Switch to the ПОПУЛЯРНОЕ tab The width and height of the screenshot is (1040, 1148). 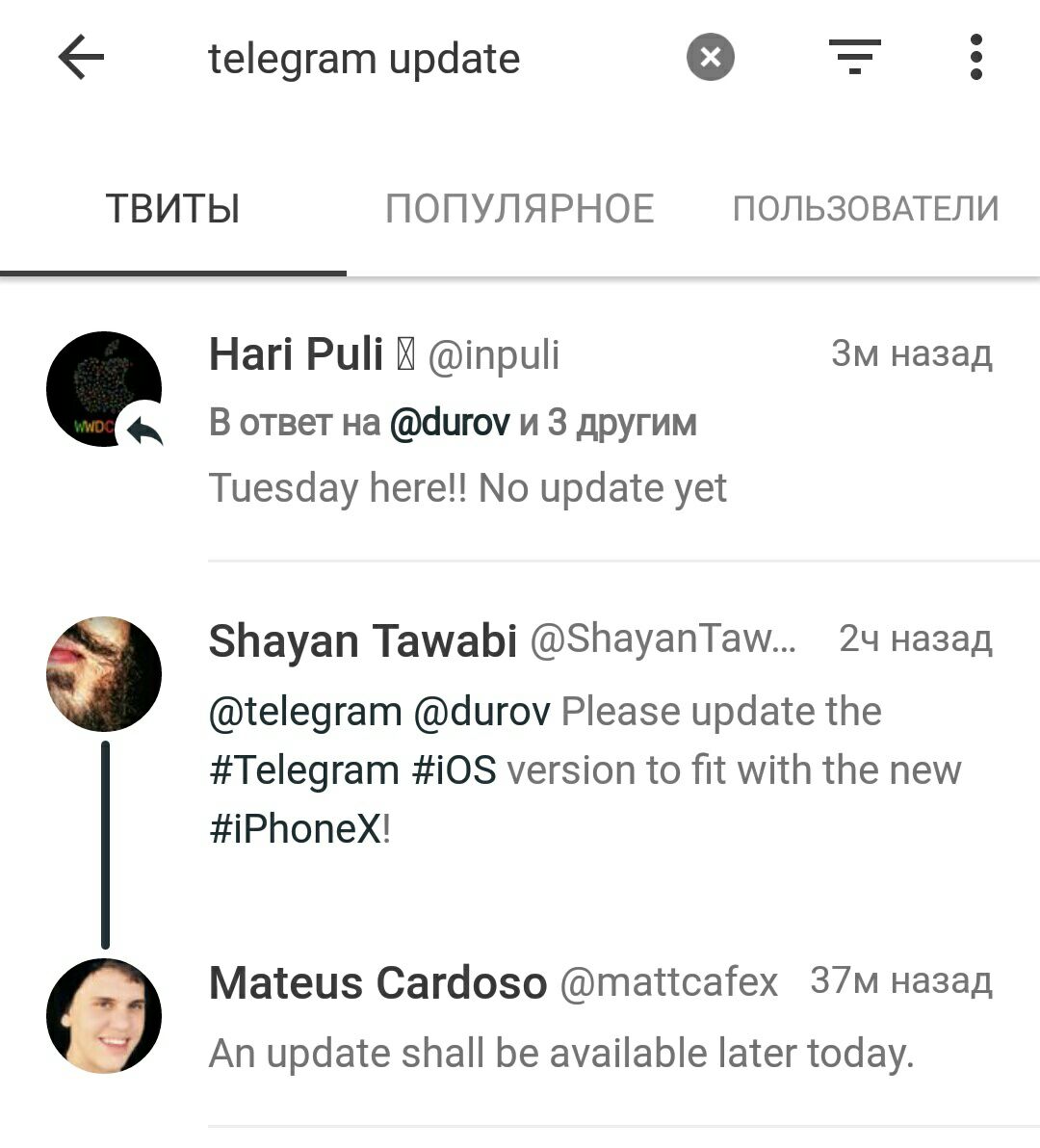pyautogui.click(x=519, y=209)
